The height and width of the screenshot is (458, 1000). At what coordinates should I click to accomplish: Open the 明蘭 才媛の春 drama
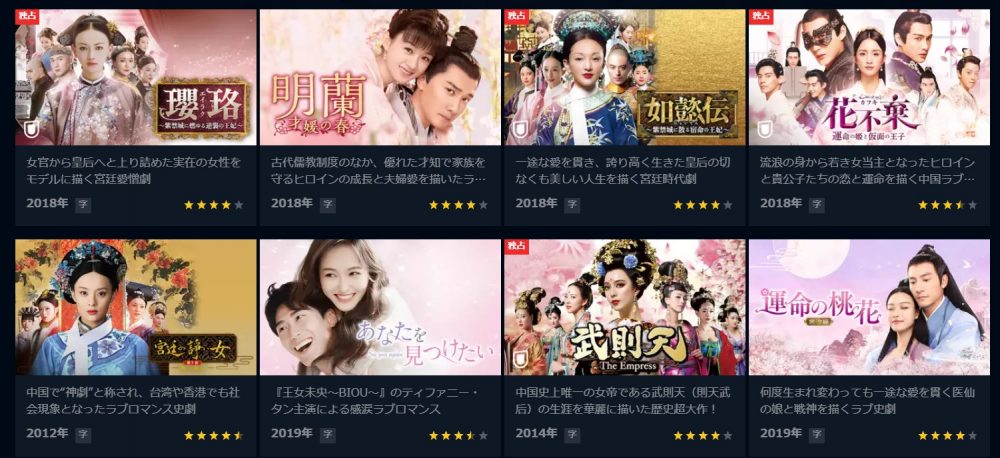(380, 78)
